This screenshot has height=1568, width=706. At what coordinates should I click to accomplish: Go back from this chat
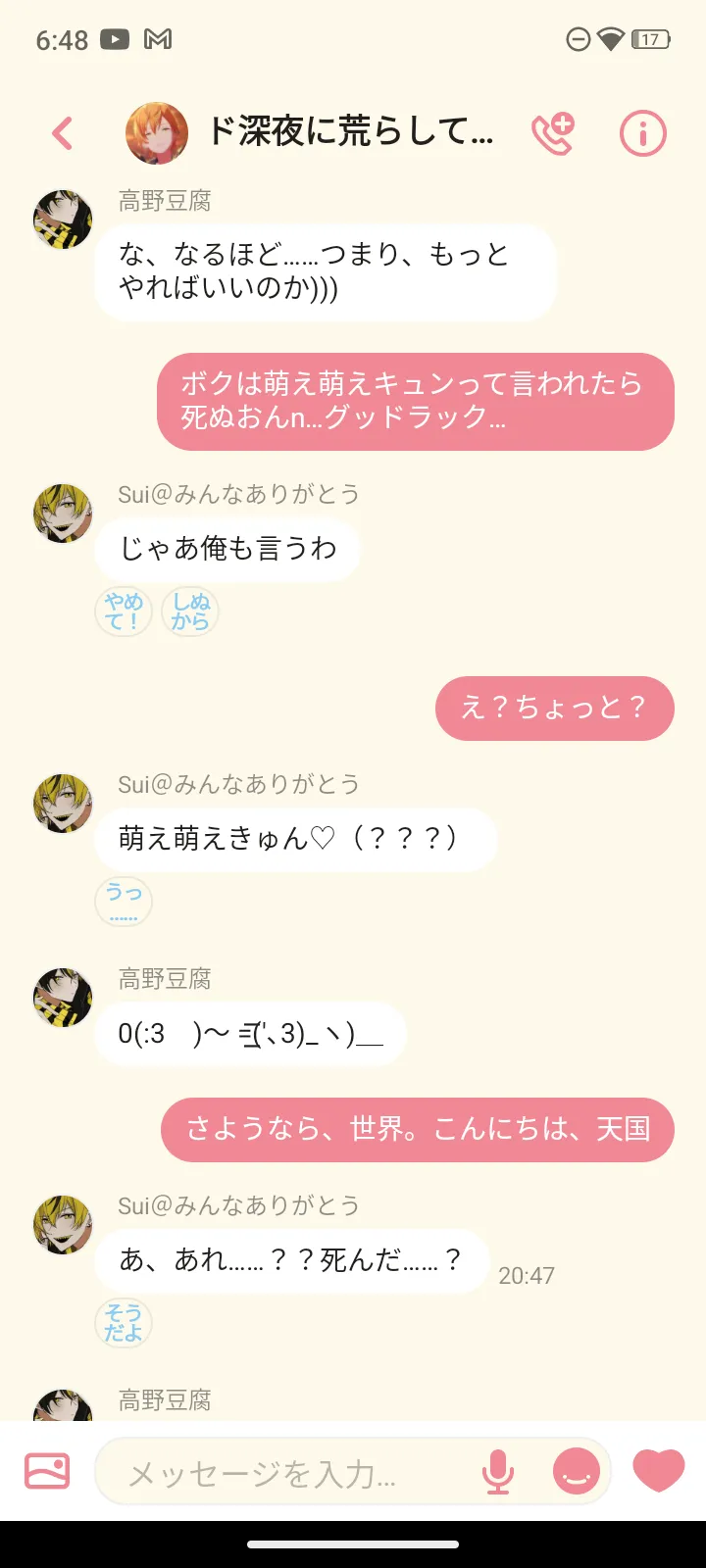(63, 133)
